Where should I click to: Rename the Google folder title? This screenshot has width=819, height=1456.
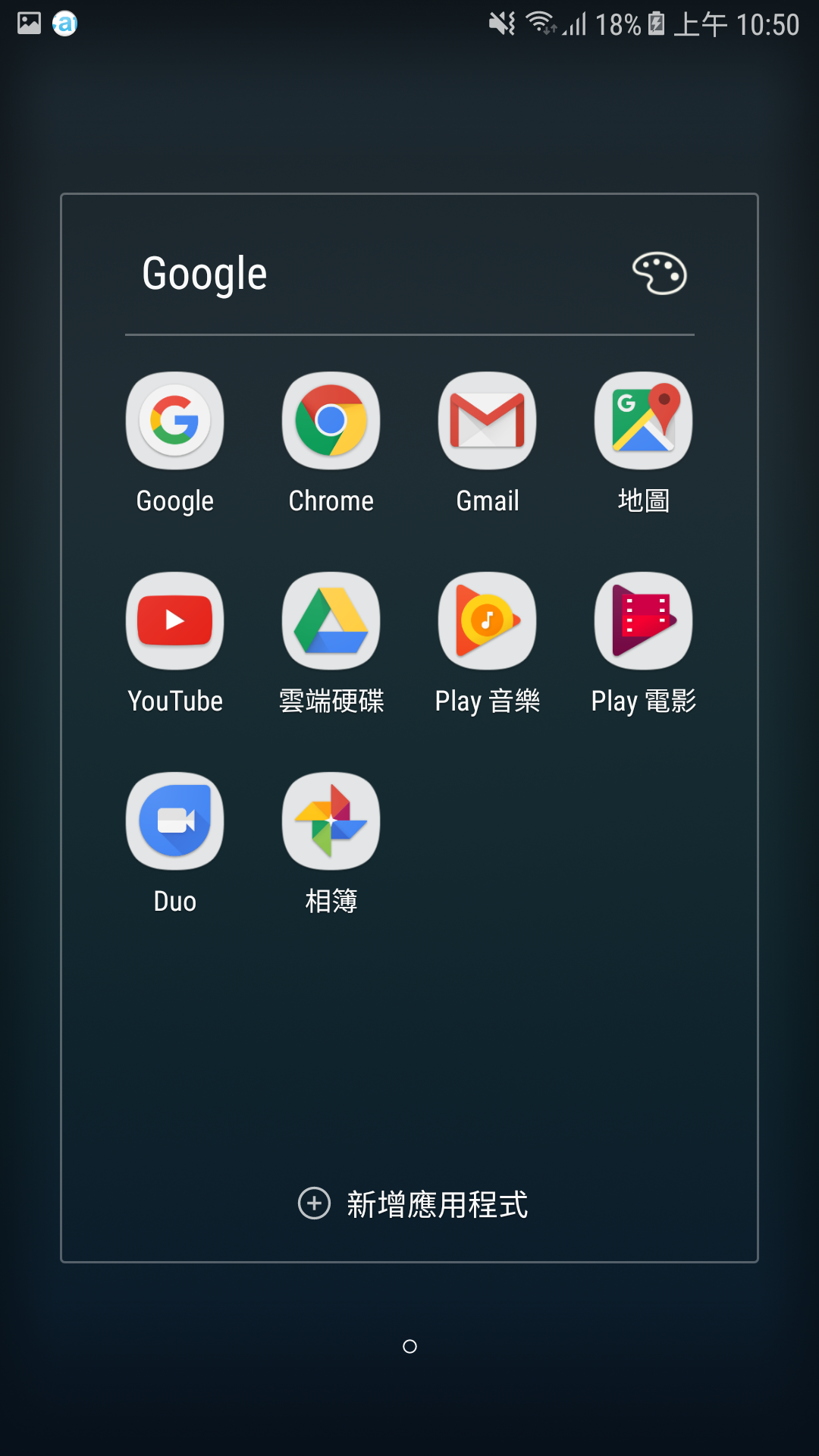tap(205, 274)
